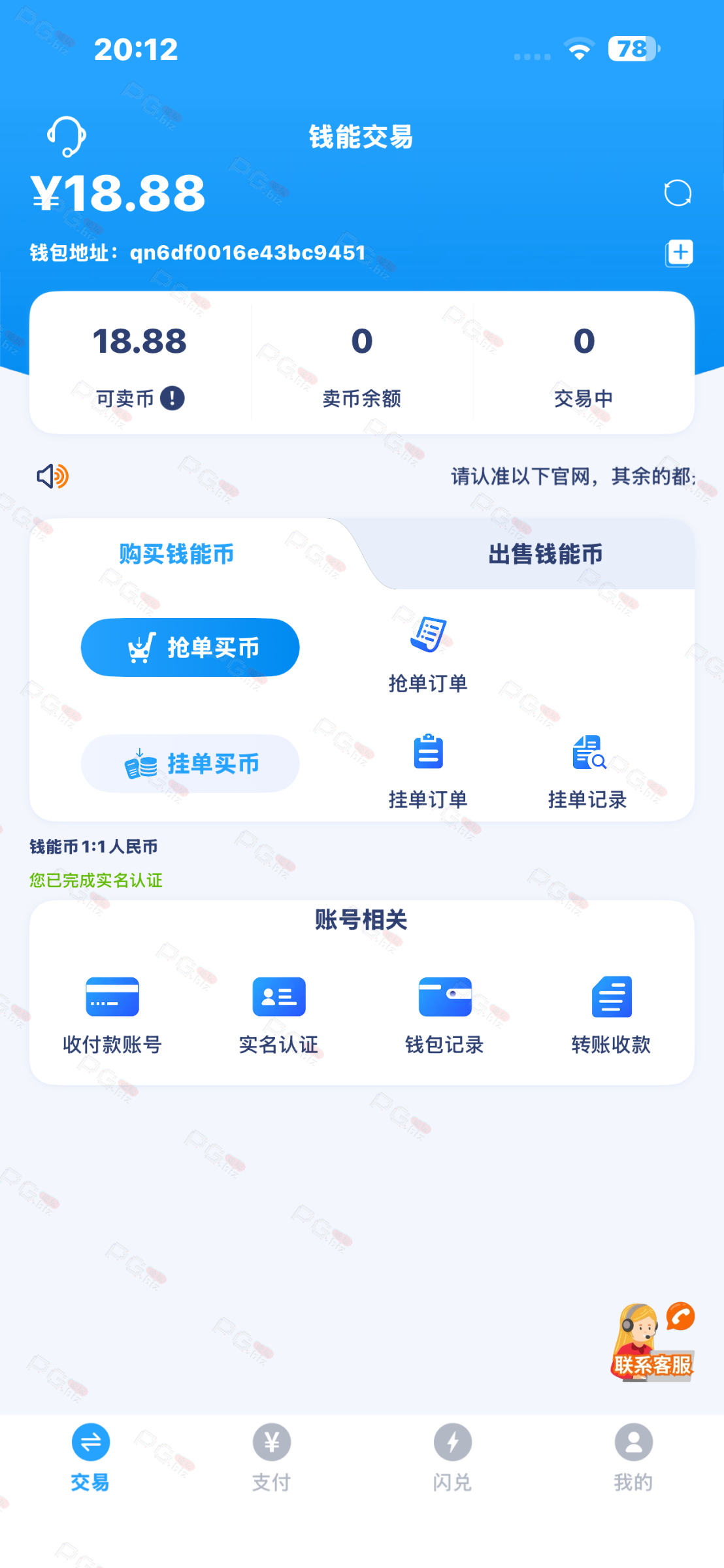Viewport: 724px width, 1568px height.
Task: Contact support via floating 联系客服 button
Action: [x=653, y=1341]
